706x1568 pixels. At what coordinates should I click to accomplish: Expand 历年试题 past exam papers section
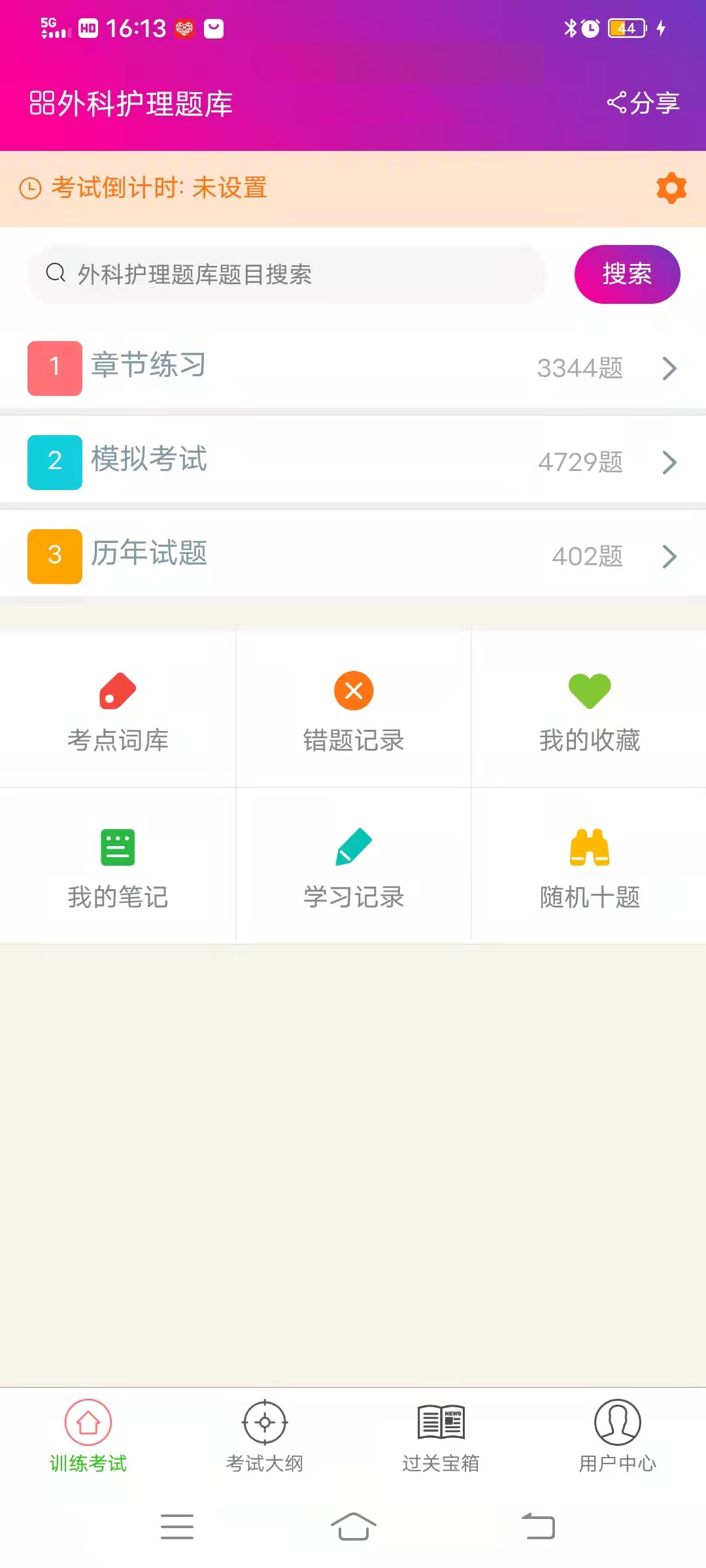[353, 555]
